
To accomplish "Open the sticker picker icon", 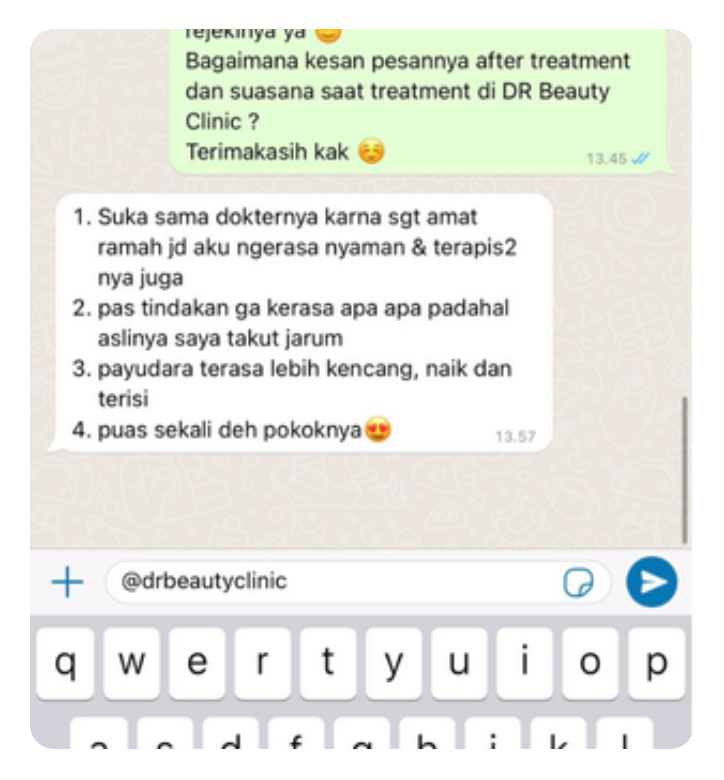I will 578,582.
